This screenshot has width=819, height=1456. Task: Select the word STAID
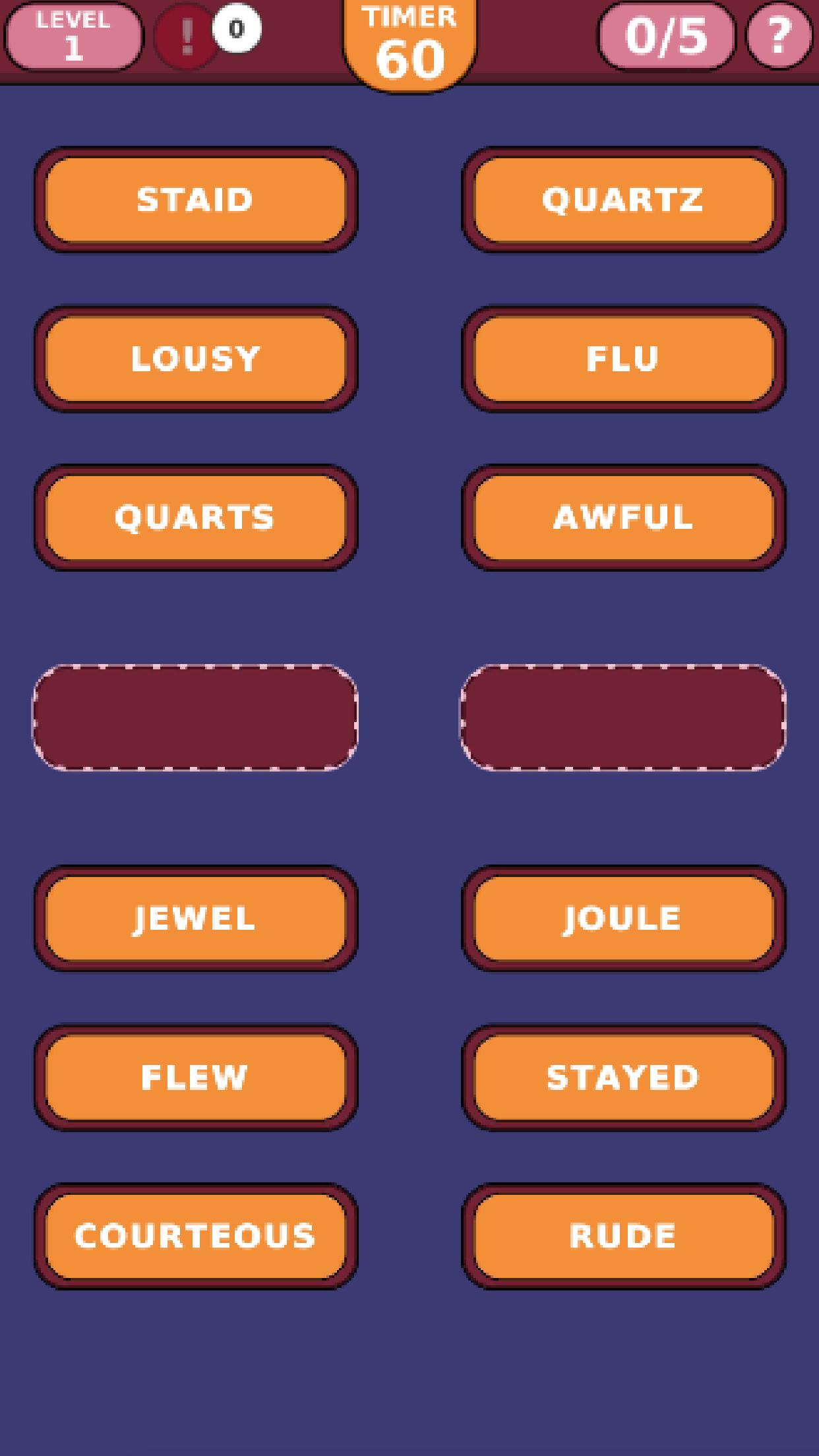pyautogui.click(x=195, y=199)
